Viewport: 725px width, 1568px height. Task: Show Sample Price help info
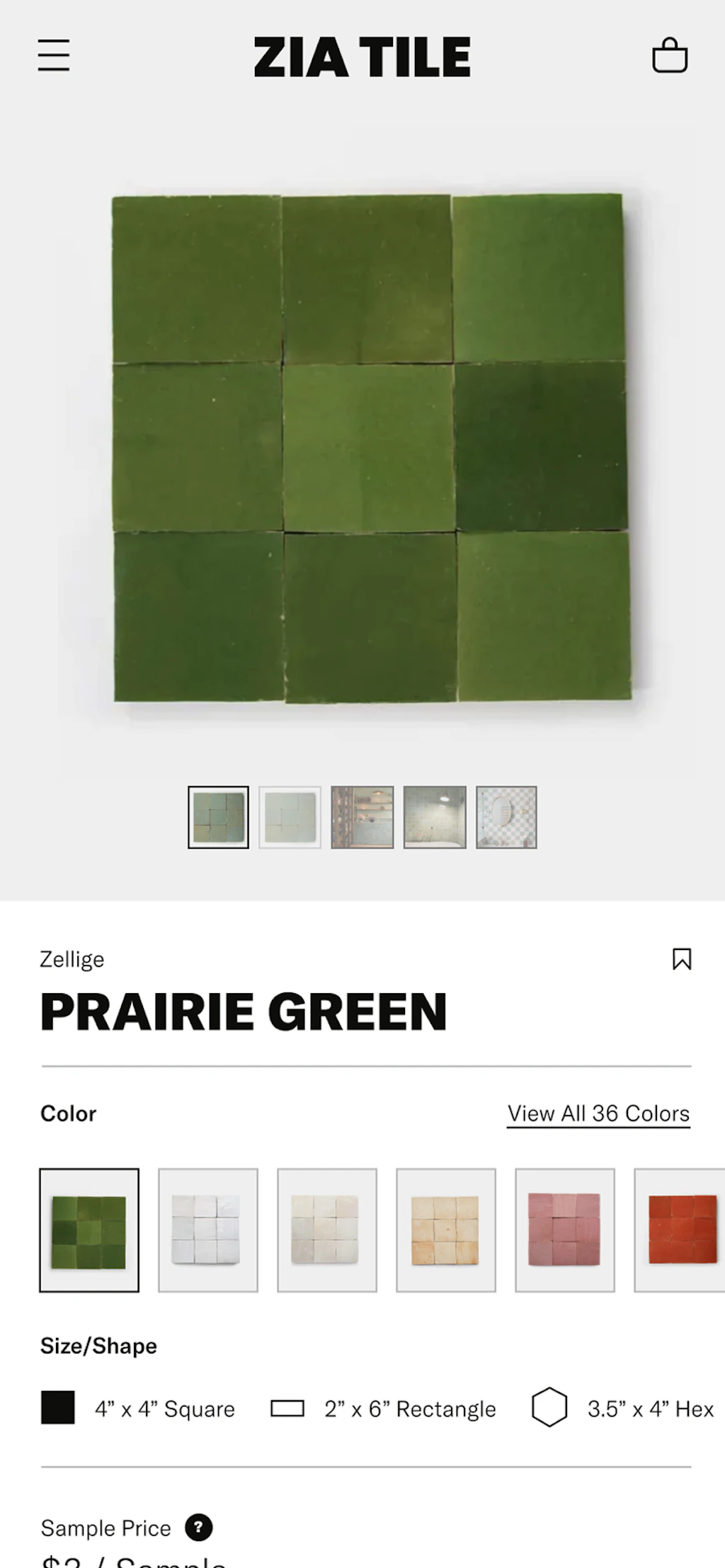198,1528
